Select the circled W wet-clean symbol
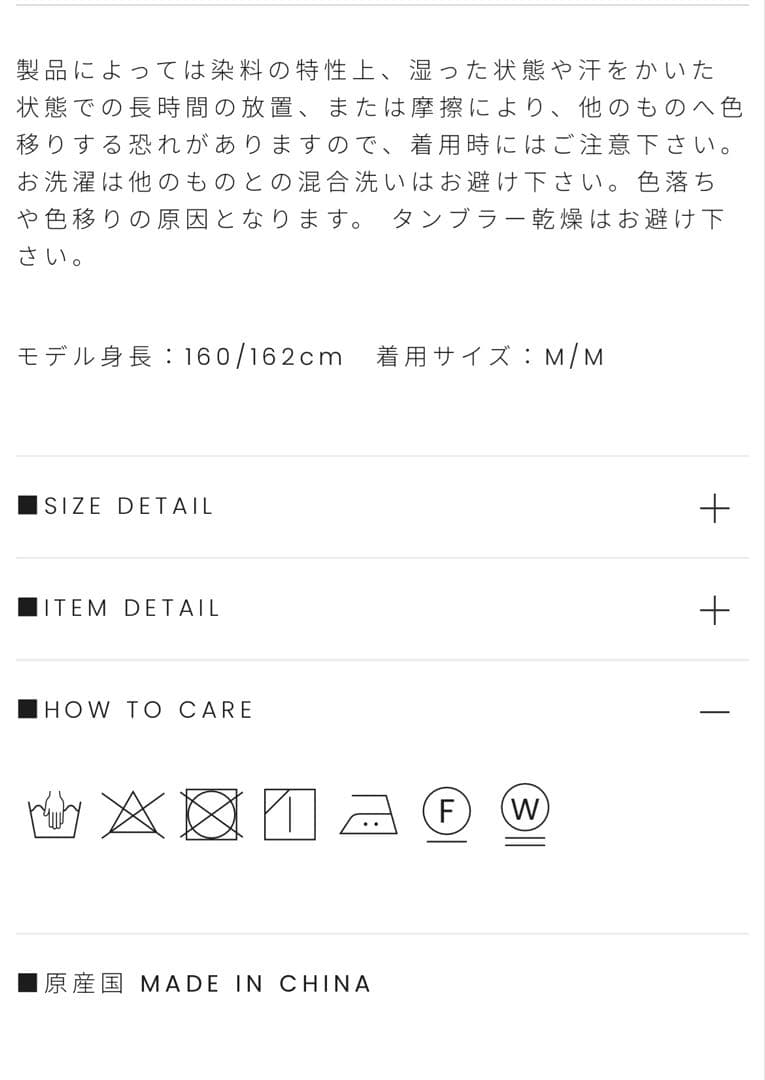 521,813
